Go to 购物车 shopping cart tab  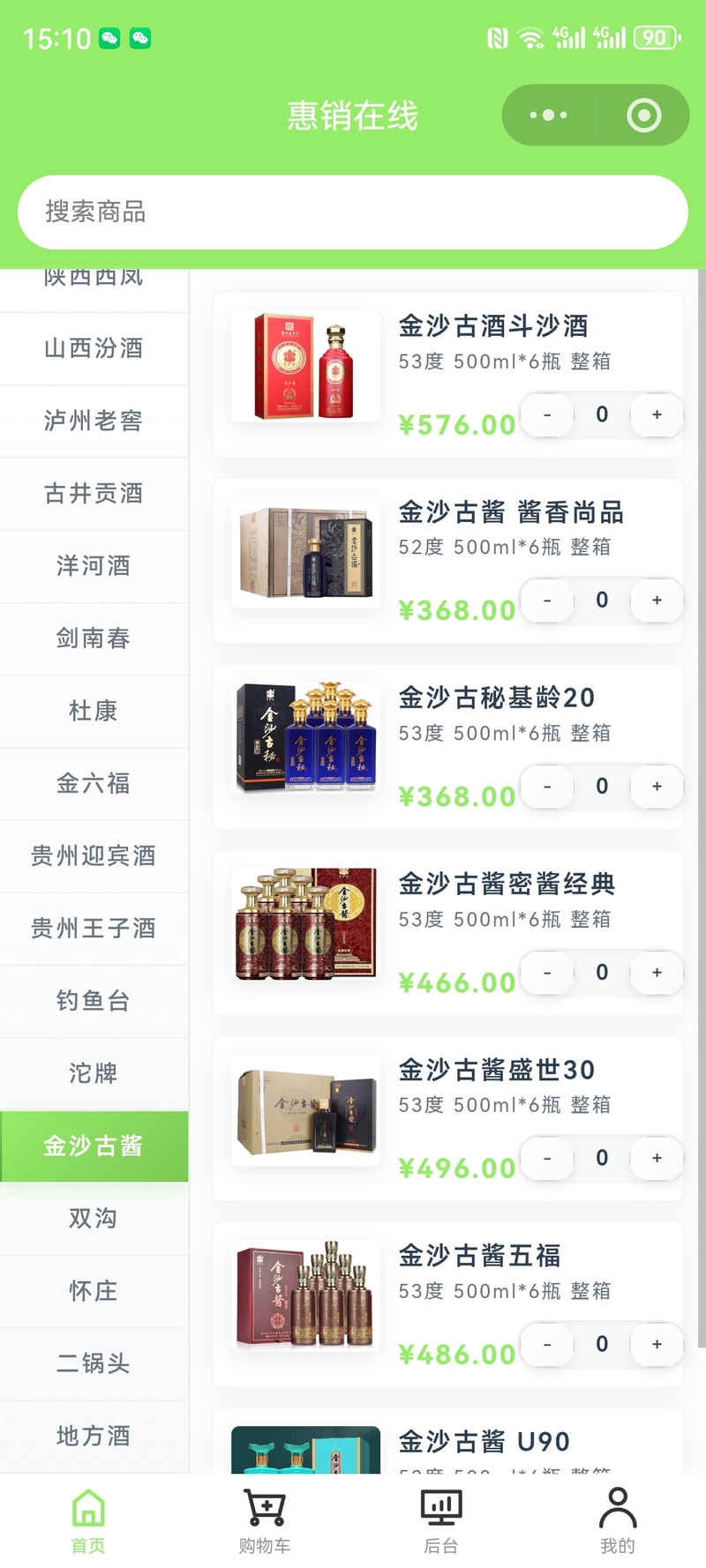pyautogui.click(x=264, y=1520)
